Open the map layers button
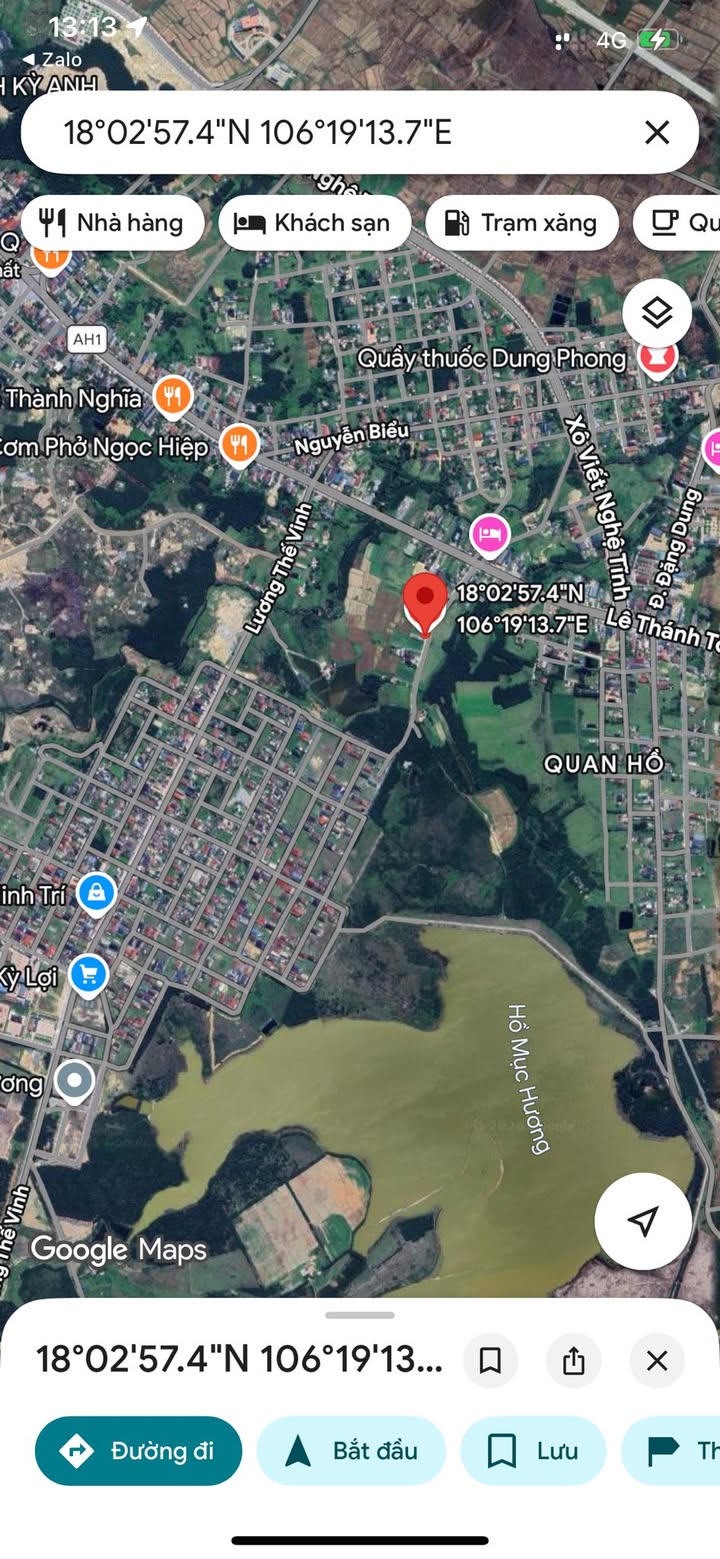Viewport: 720px width, 1559px height. click(x=657, y=314)
